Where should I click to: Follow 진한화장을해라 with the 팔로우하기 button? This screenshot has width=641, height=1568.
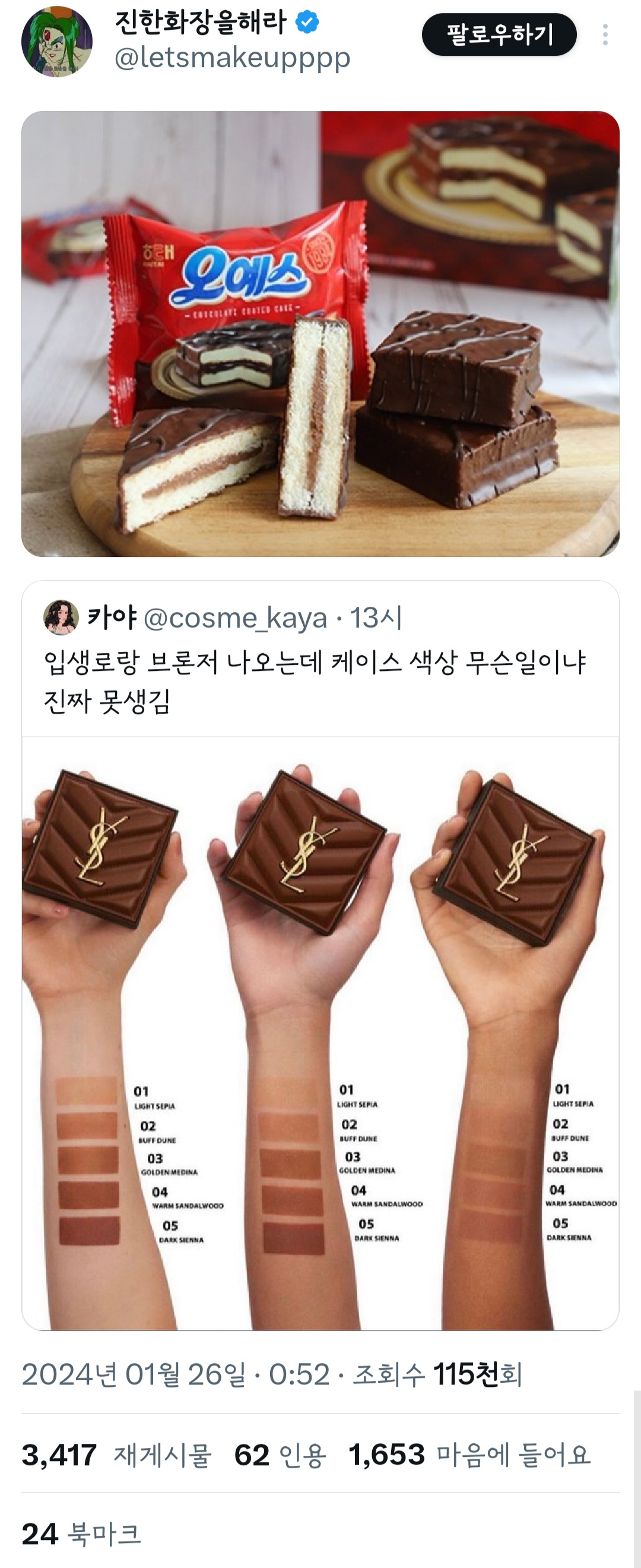tap(499, 34)
